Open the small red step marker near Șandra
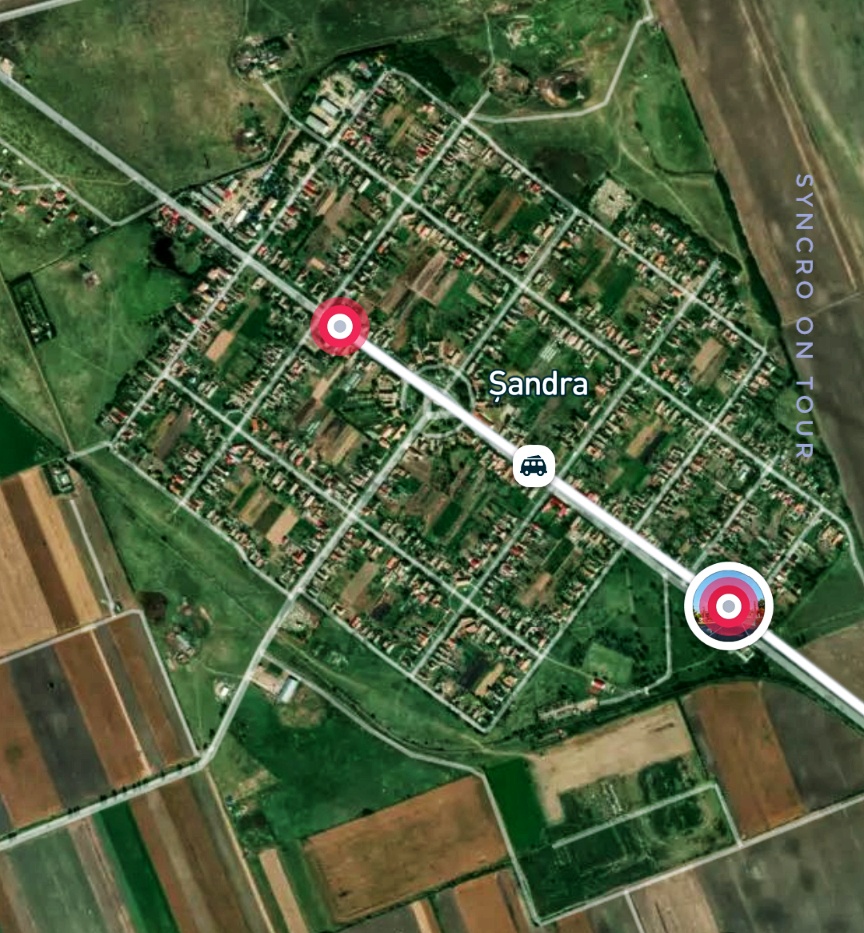 pyautogui.click(x=340, y=326)
